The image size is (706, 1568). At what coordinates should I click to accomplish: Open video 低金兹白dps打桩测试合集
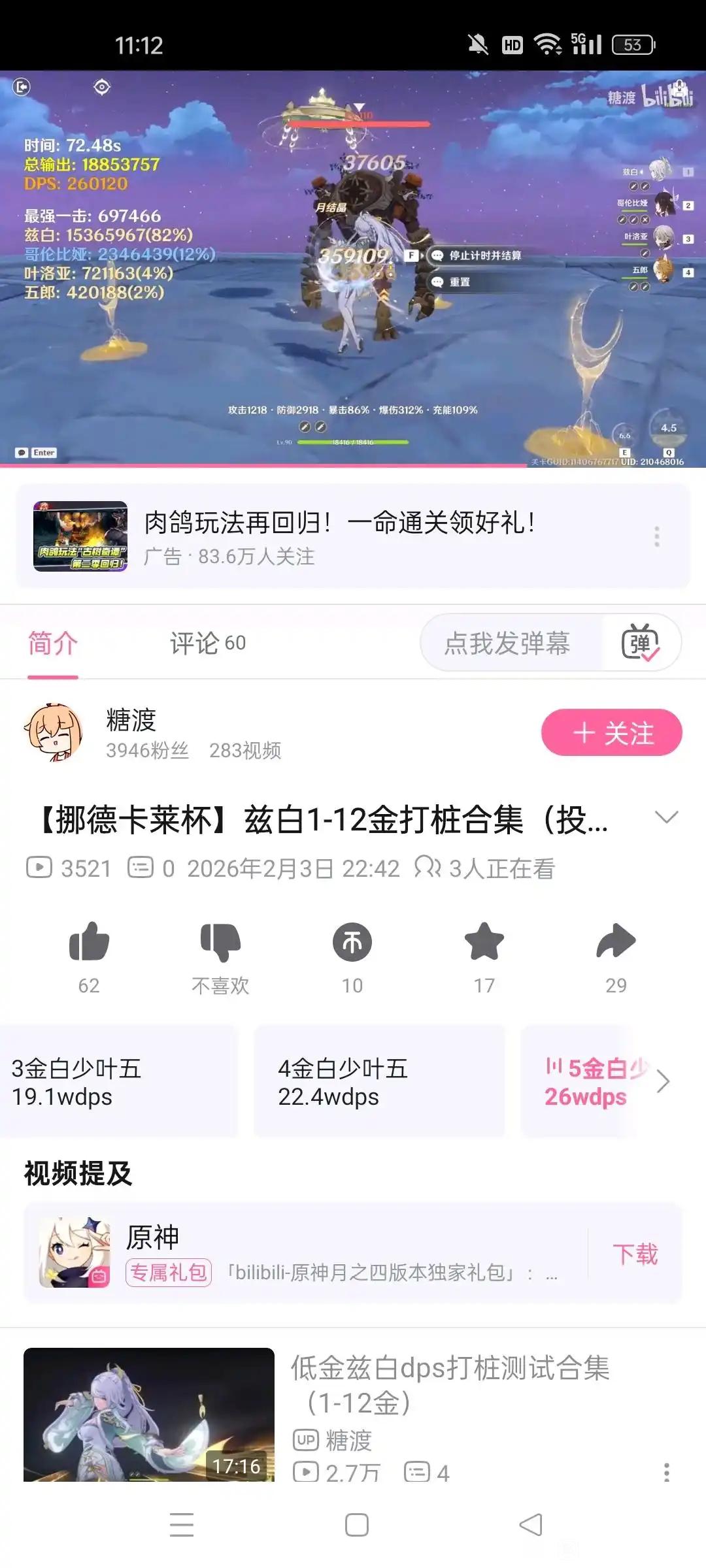450,1385
